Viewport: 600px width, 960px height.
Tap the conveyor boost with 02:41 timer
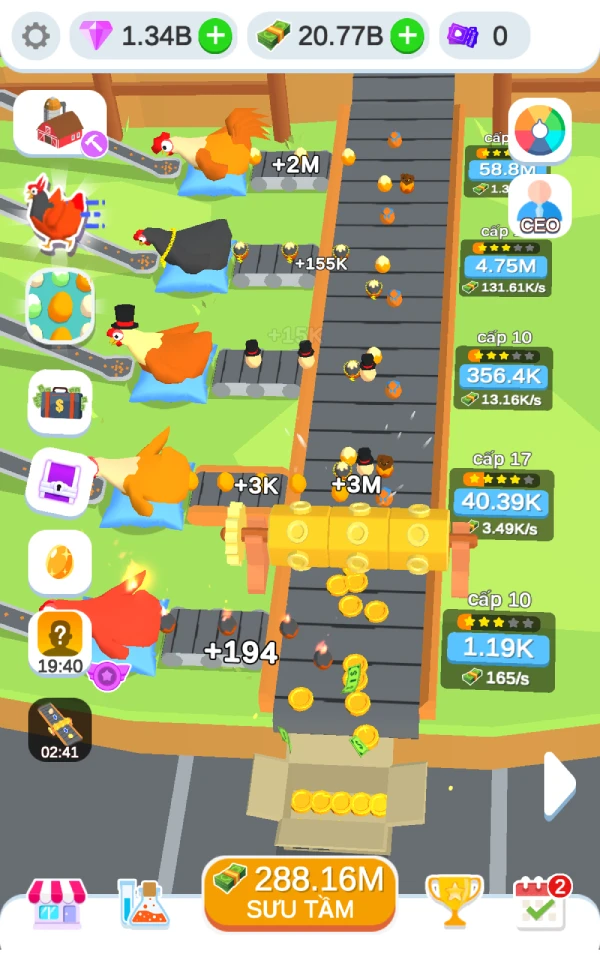coord(60,730)
